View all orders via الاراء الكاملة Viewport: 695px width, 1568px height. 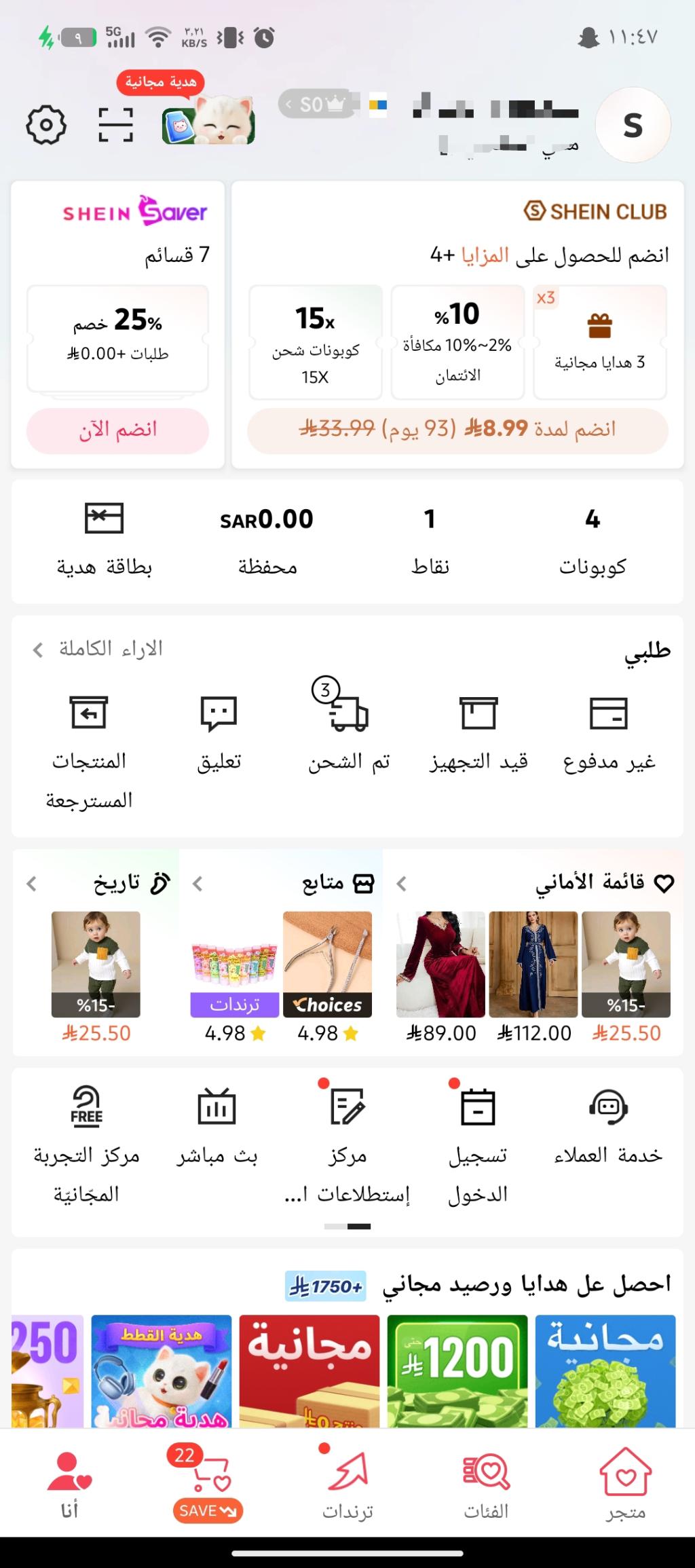(99, 650)
